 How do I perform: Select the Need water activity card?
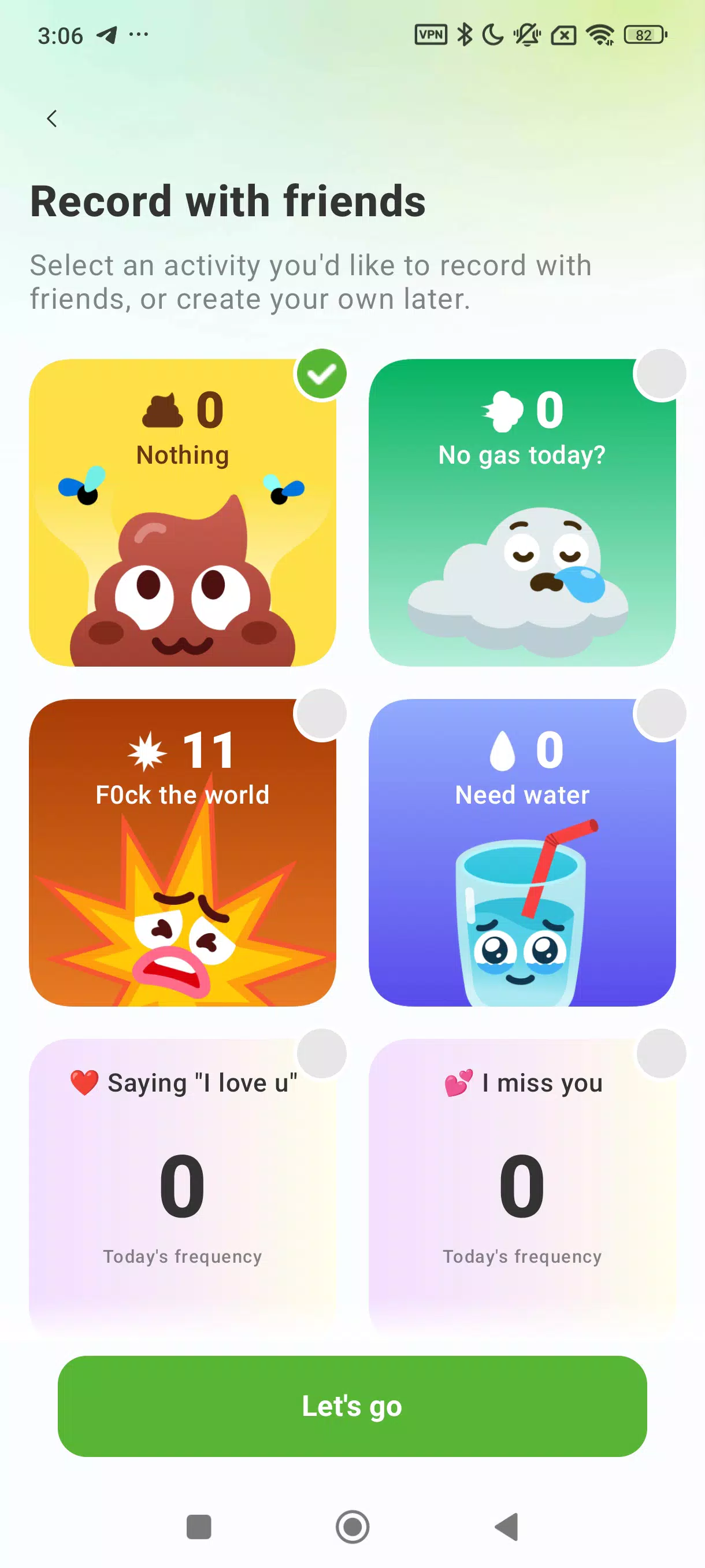pos(522,852)
